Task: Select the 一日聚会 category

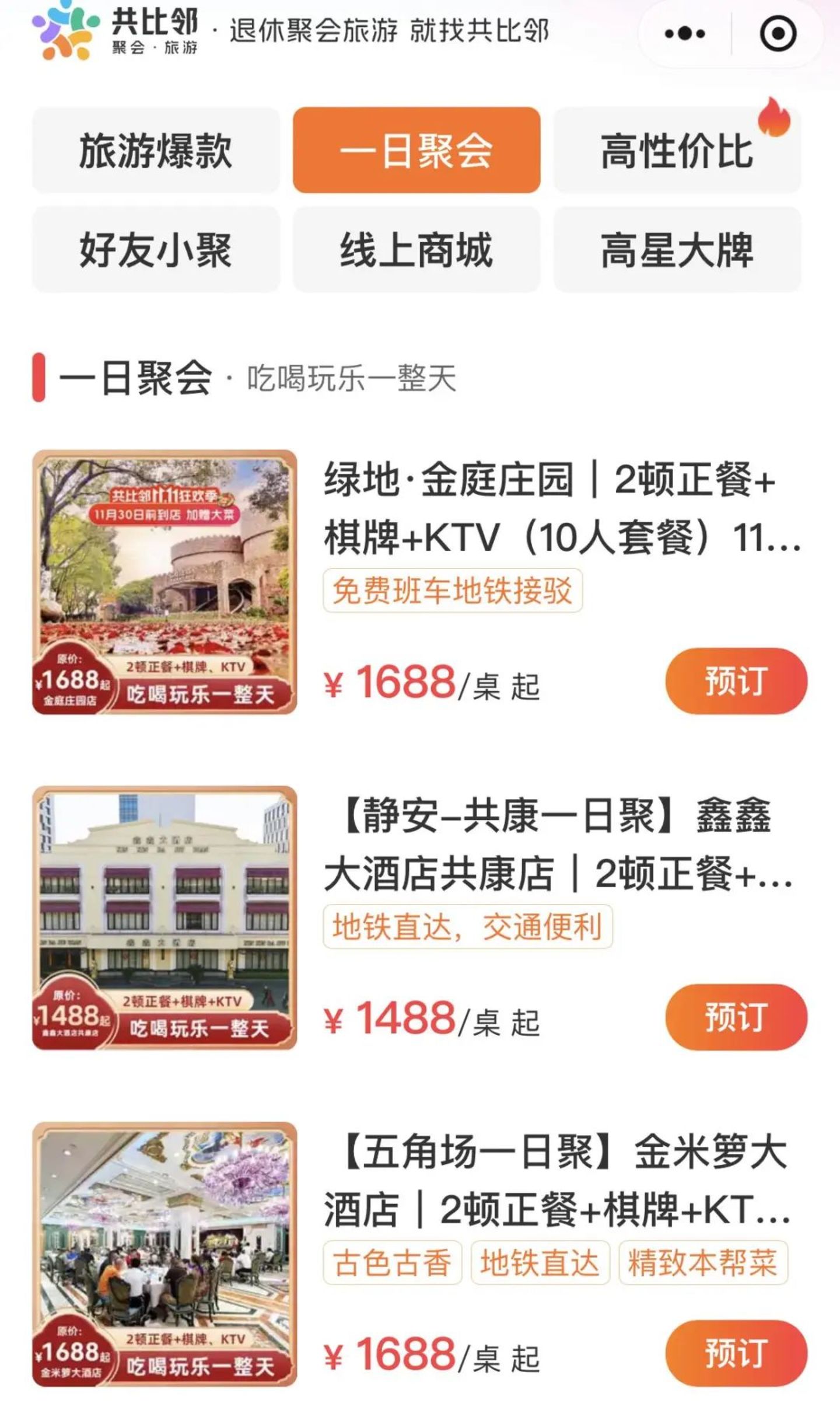Action: 416,150
